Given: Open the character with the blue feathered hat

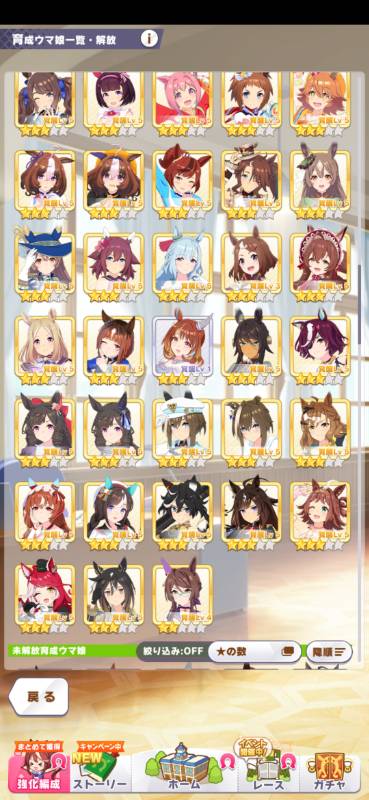Looking at the screenshot, I should pyautogui.click(x=45, y=267).
